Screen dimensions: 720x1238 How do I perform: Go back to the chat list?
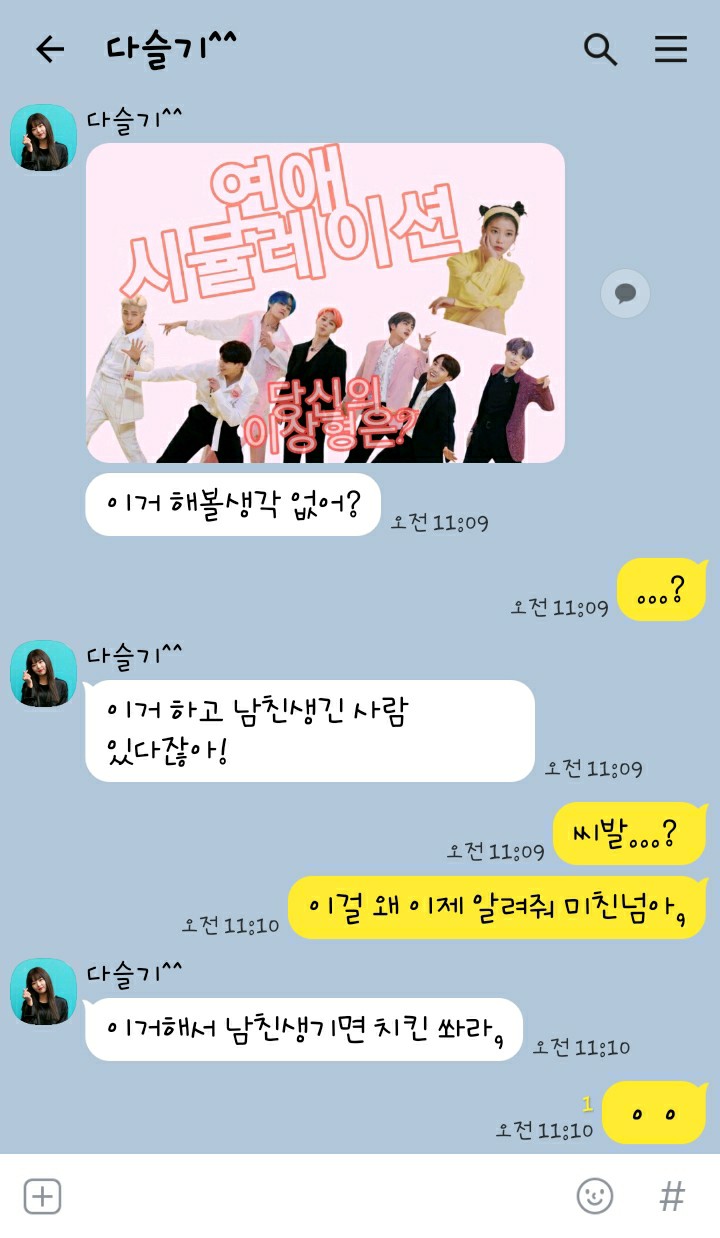[x=49, y=49]
